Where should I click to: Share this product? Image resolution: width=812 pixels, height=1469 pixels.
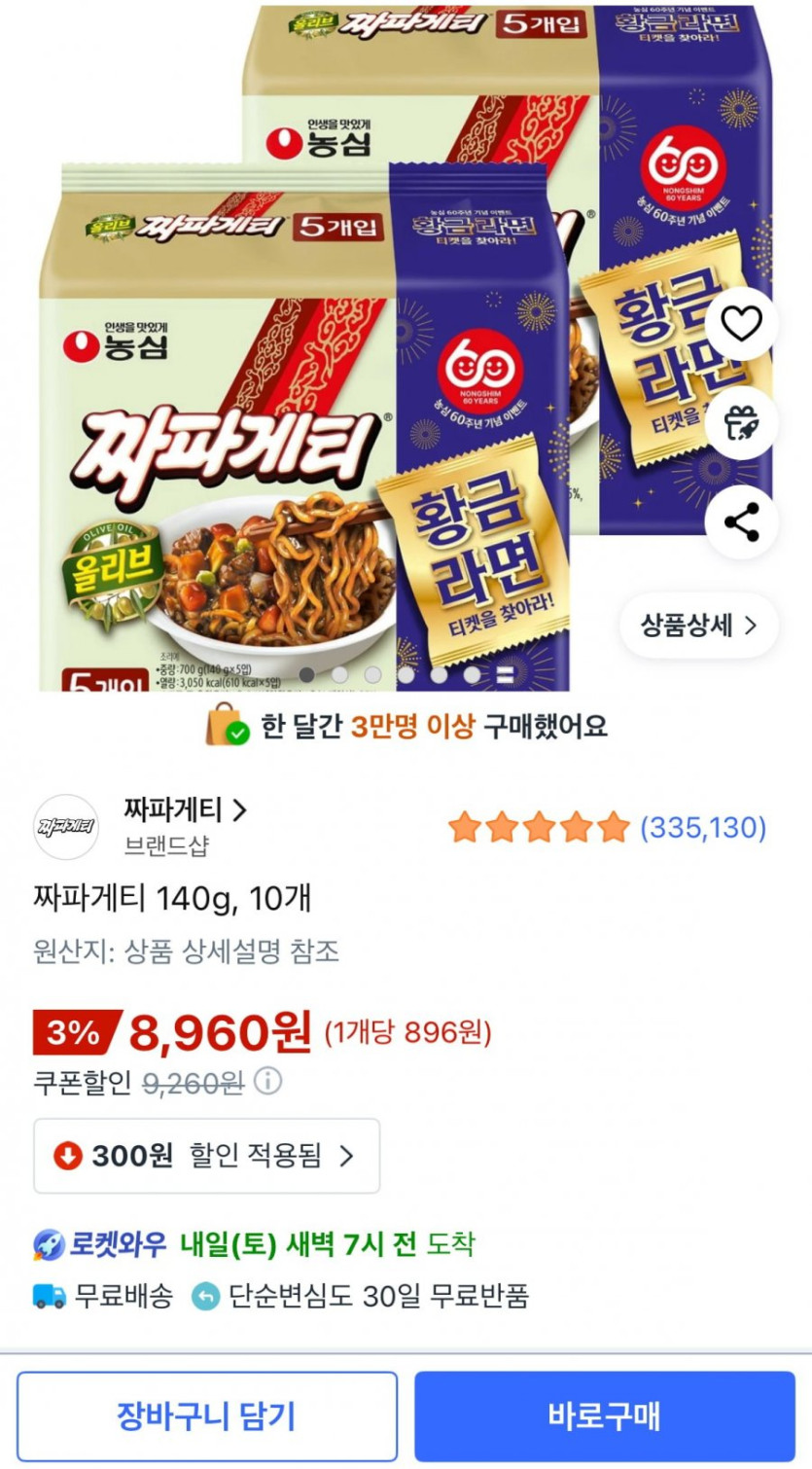741,522
